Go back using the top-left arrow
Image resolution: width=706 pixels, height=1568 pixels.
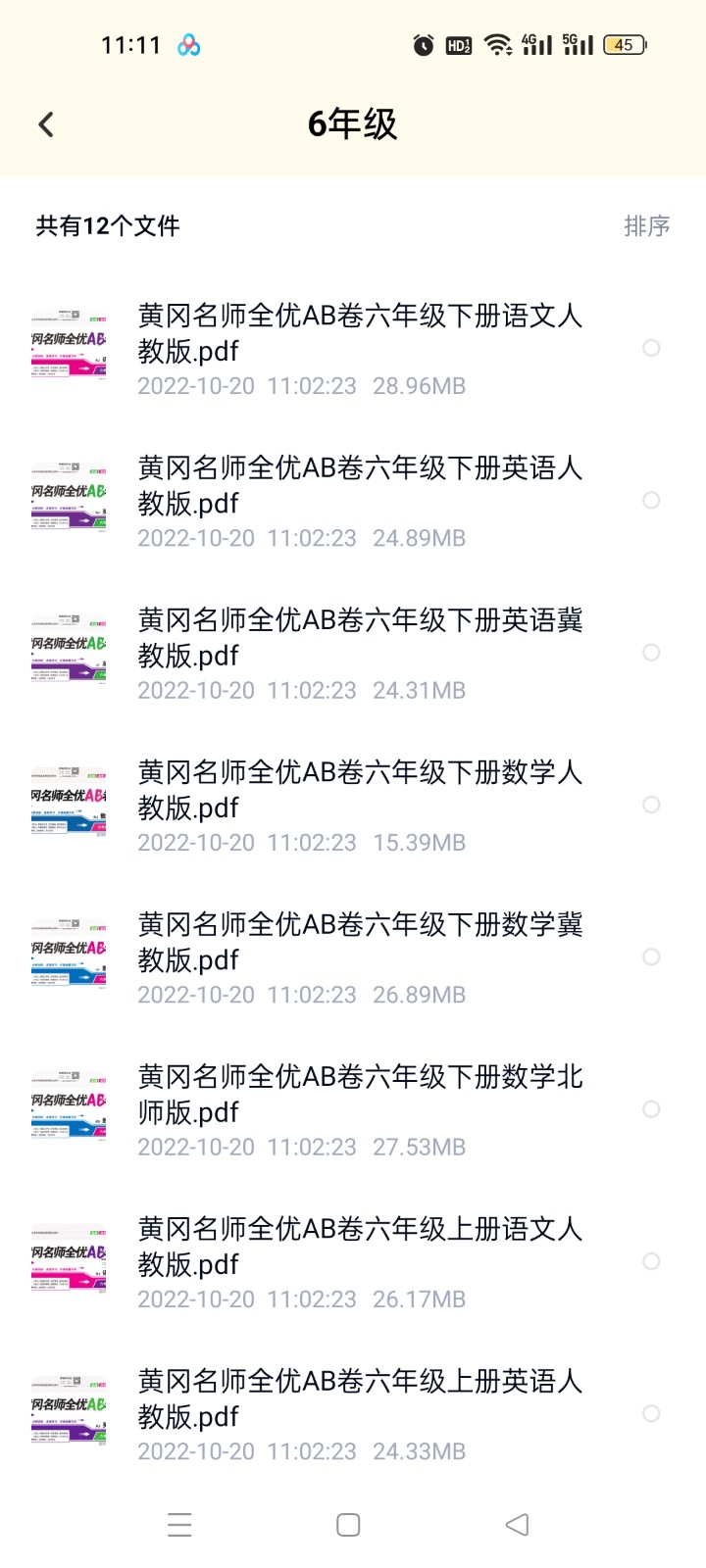tap(46, 124)
